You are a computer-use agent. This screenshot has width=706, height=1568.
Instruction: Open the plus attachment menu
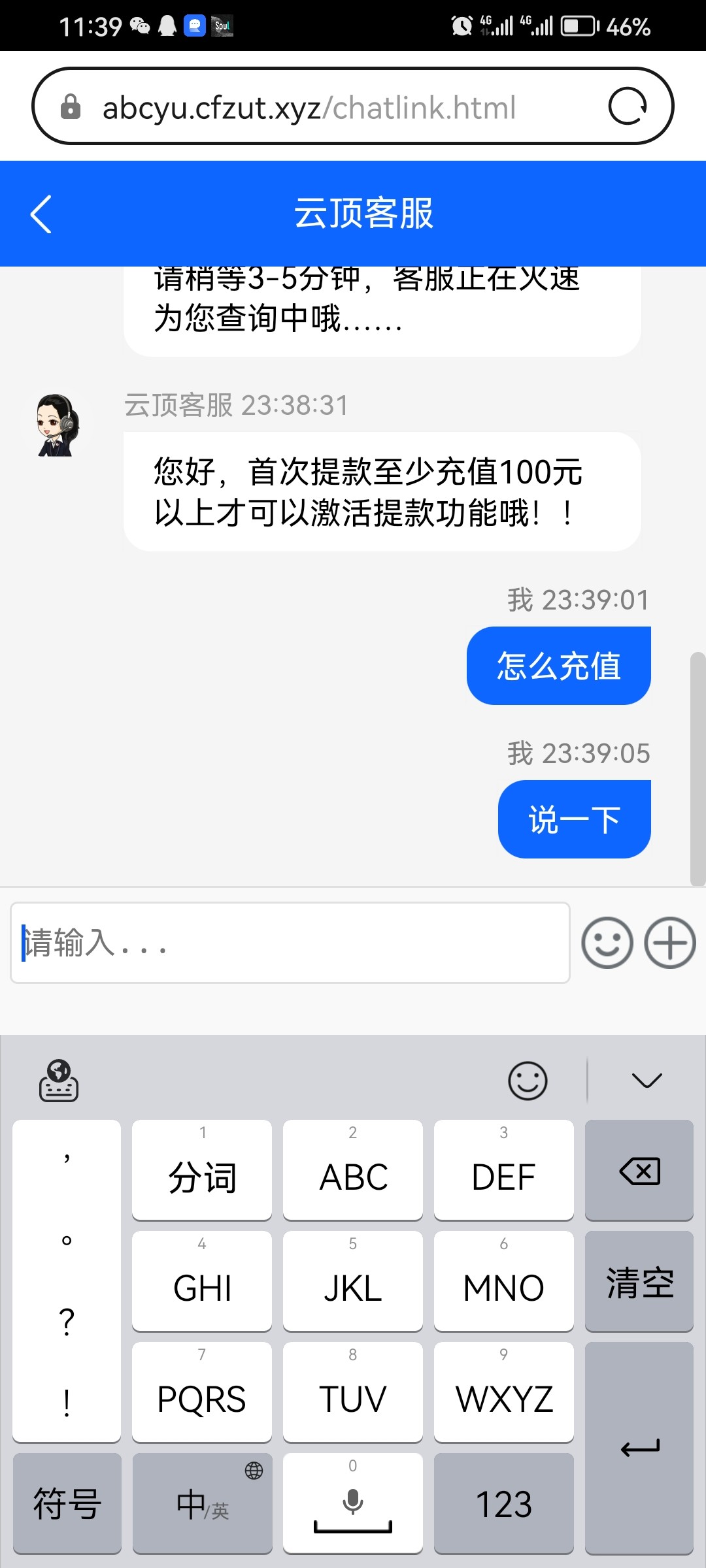(x=669, y=943)
